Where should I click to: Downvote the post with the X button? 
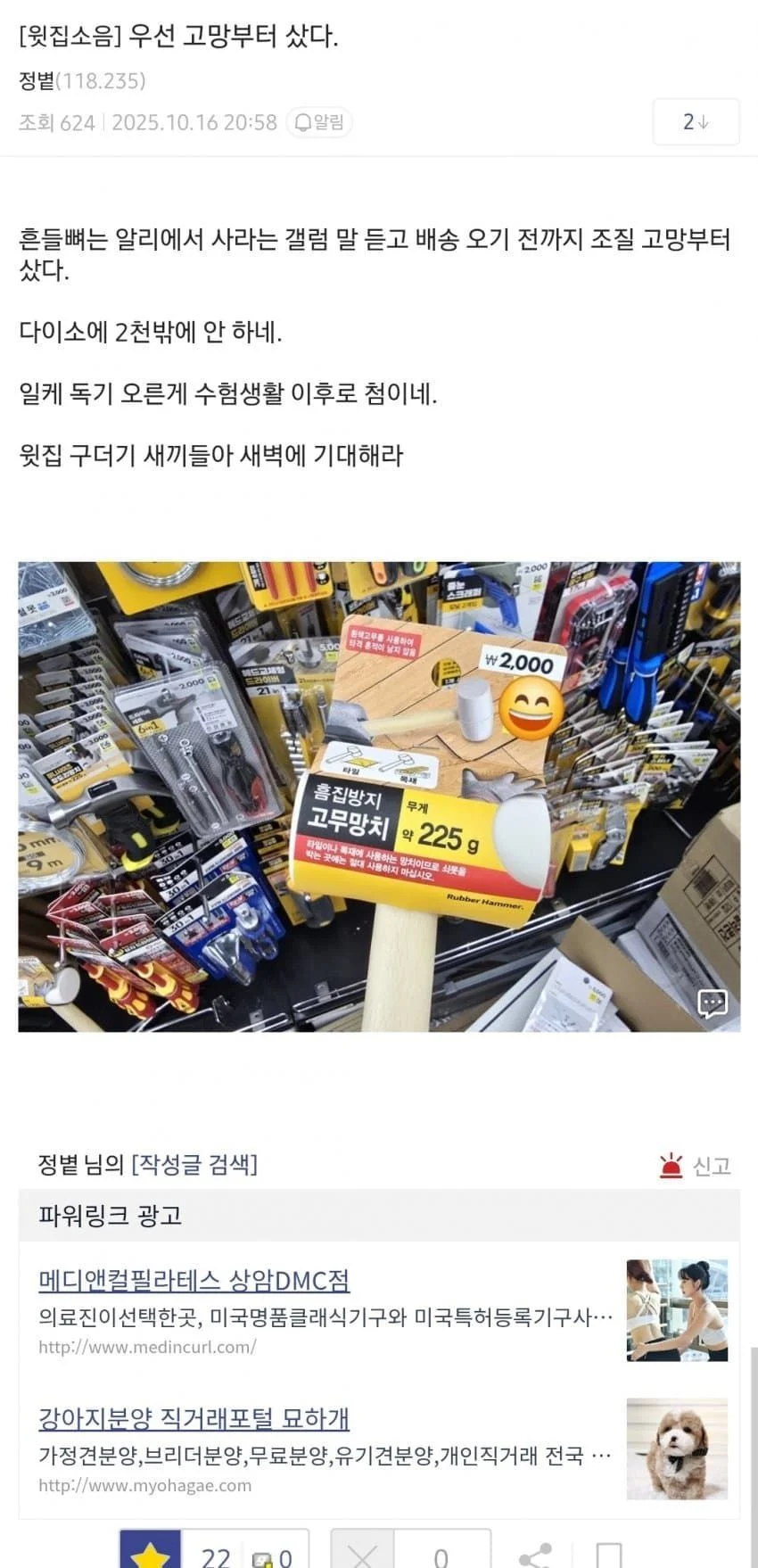click(362, 1554)
